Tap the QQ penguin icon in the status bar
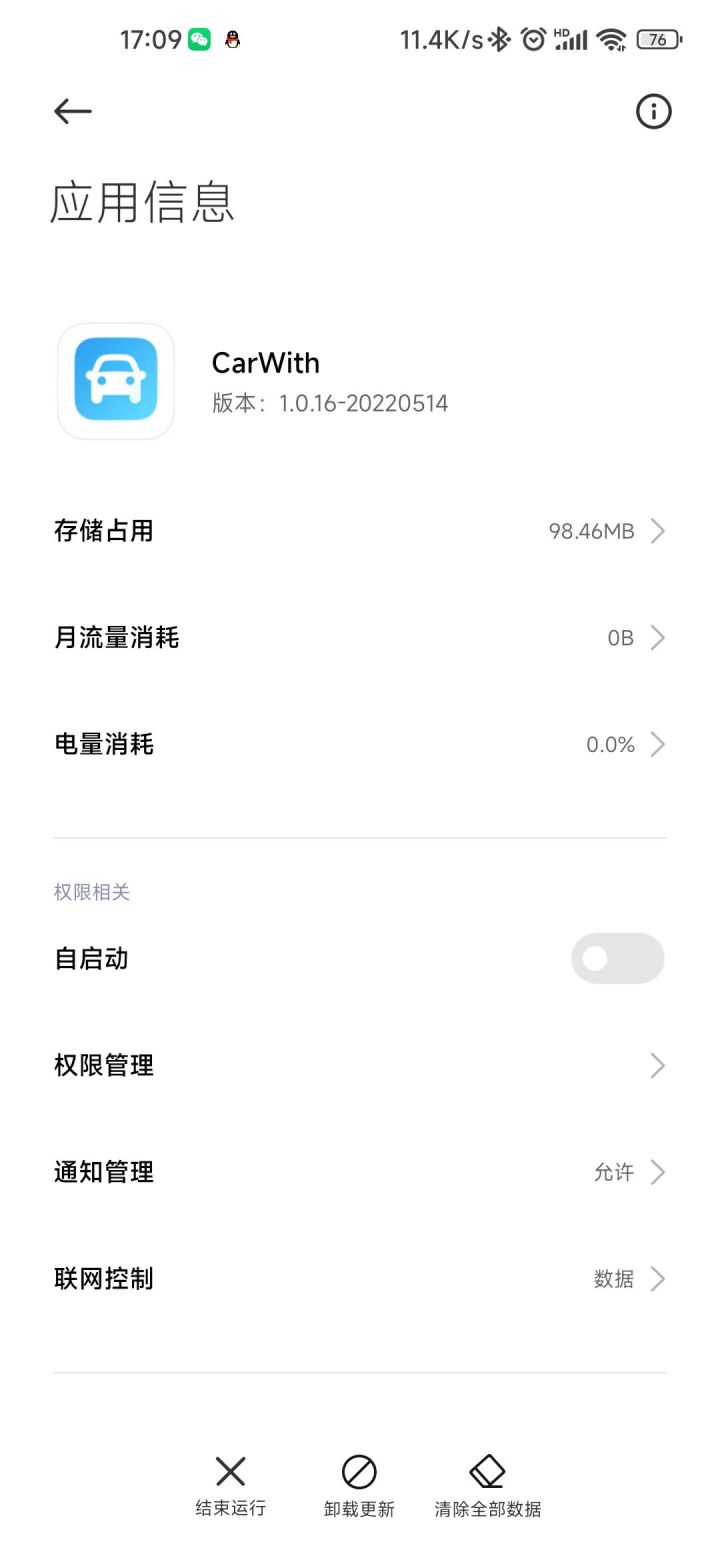Image resolution: width=720 pixels, height=1560 pixels. coord(232,38)
